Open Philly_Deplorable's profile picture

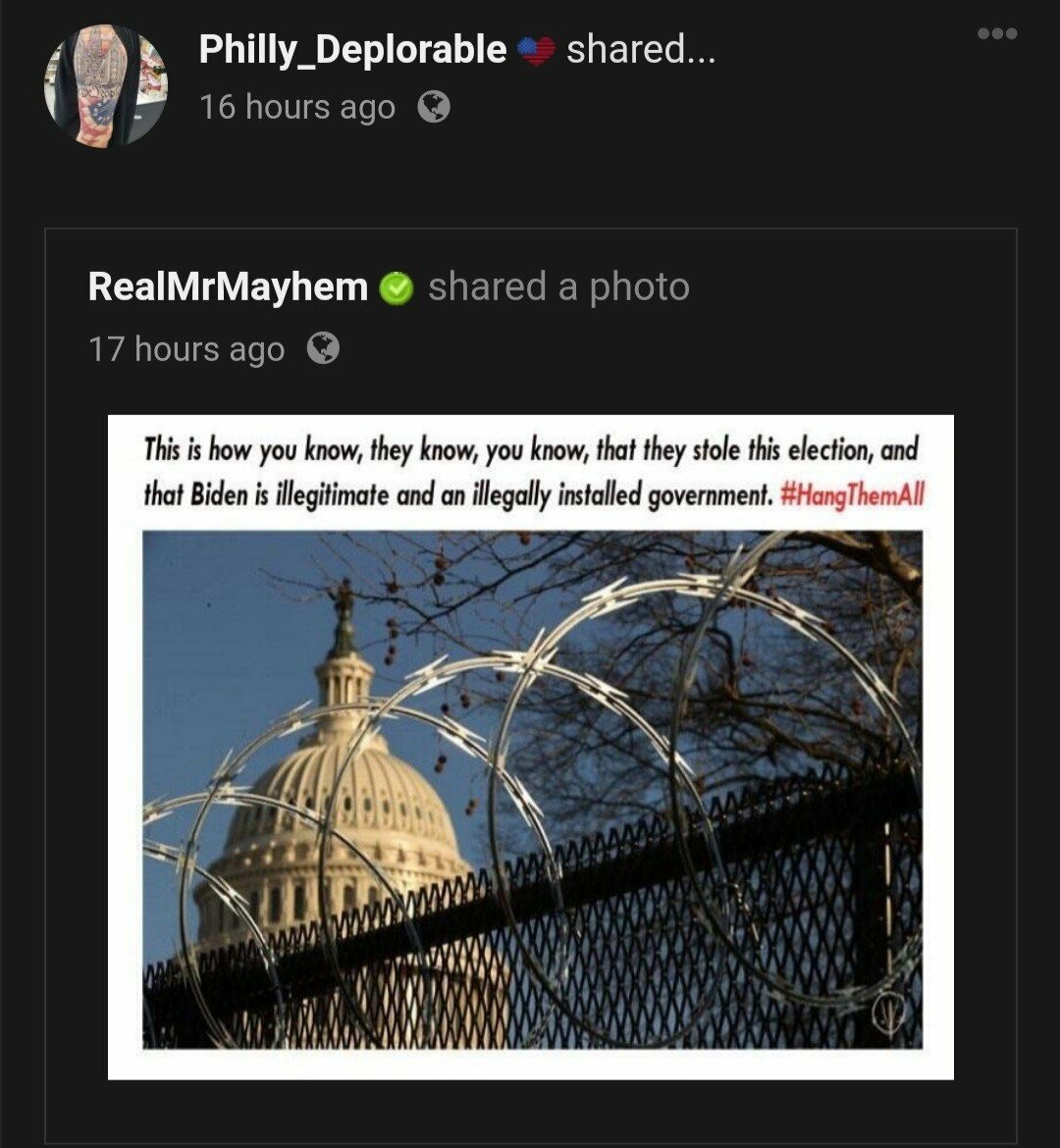click(x=105, y=86)
